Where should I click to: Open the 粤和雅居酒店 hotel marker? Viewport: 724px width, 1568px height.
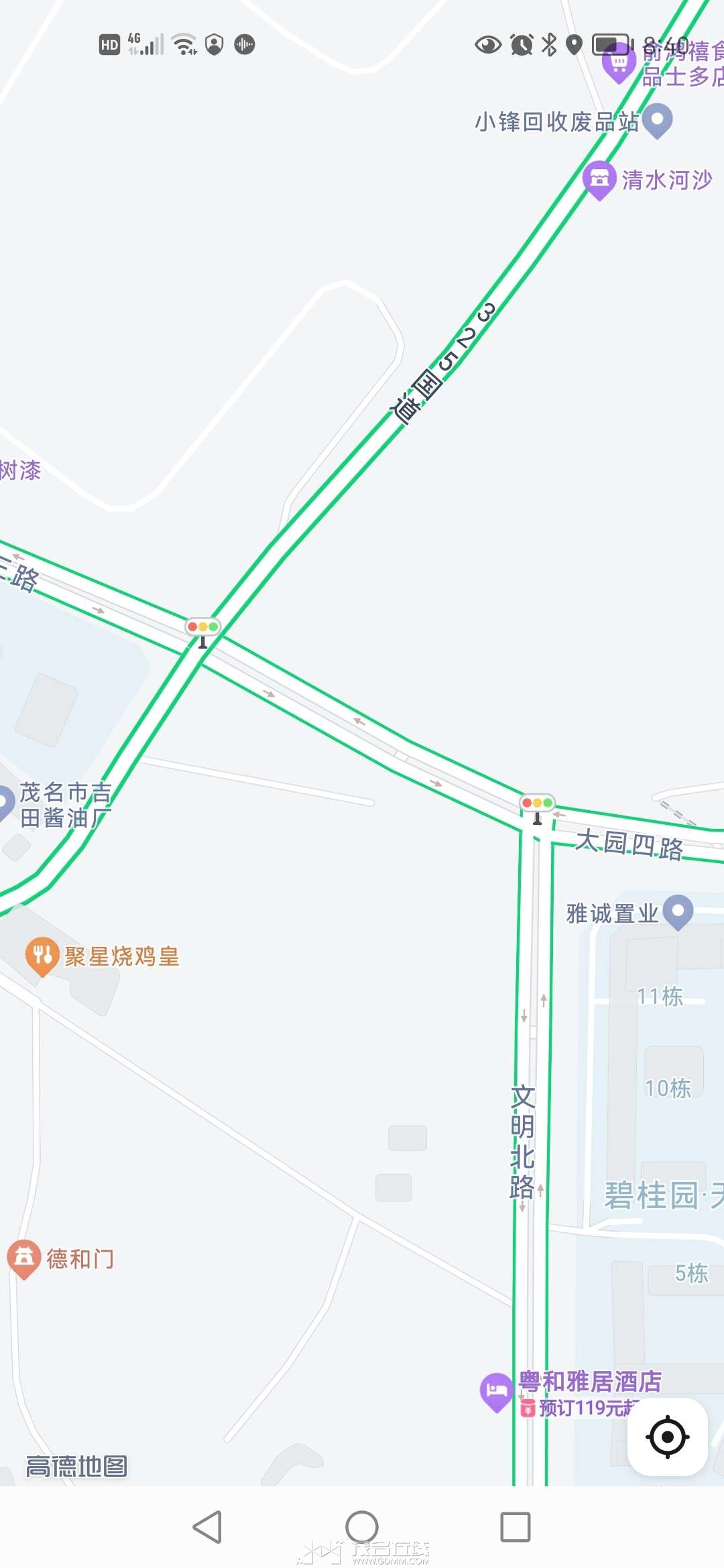point(496,1392)
